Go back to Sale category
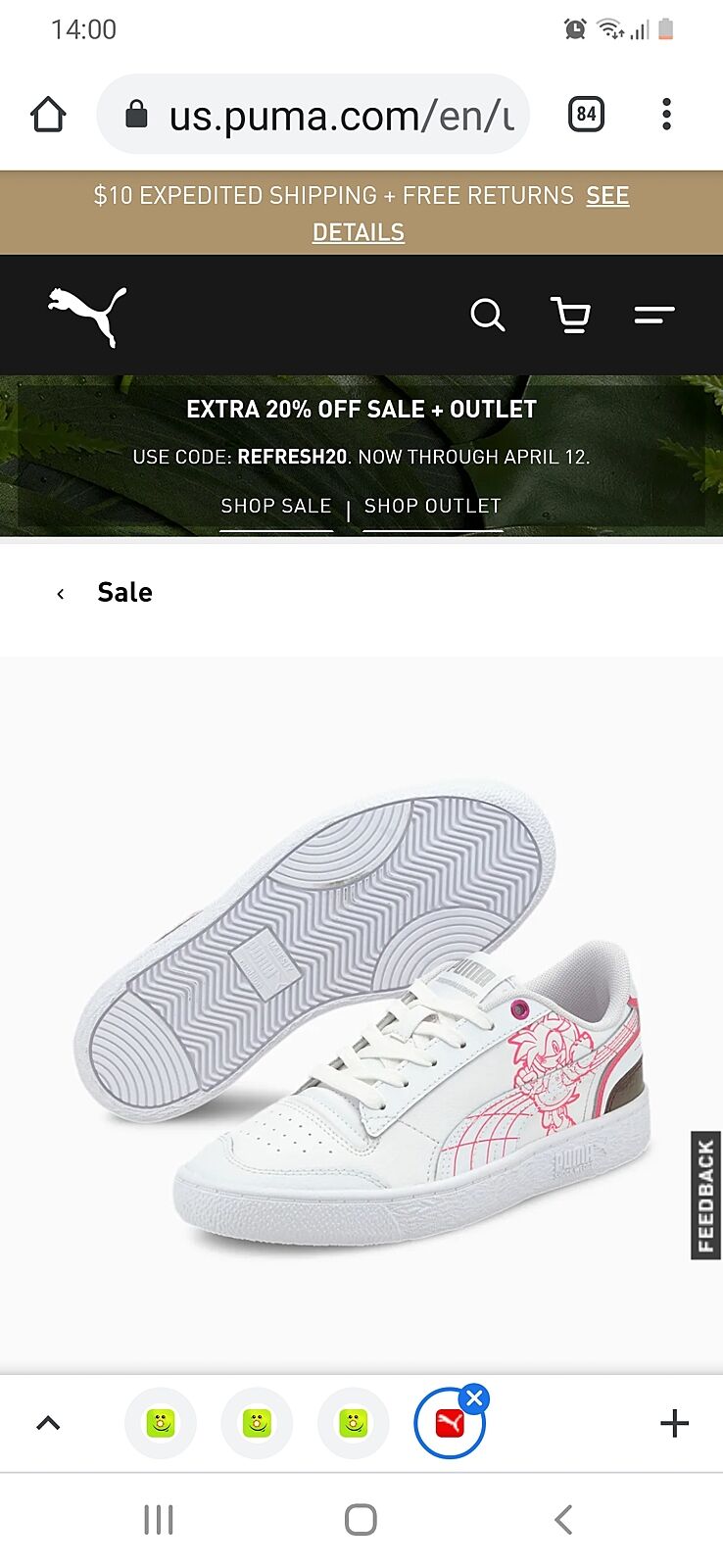The height and width of the screenshot is (1568, 723). 108,593
